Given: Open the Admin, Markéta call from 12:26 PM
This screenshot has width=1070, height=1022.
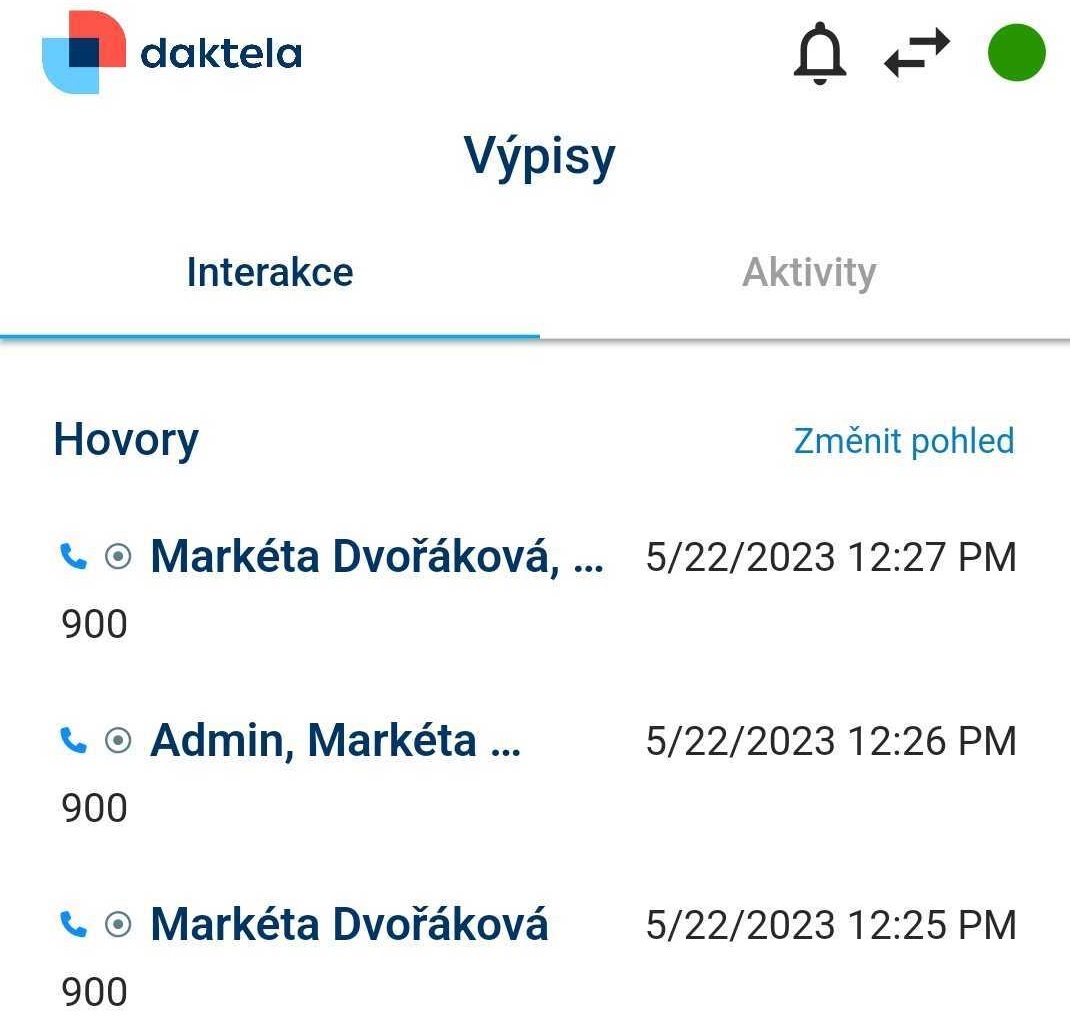Looking at the screenshot, I should 335,741.
